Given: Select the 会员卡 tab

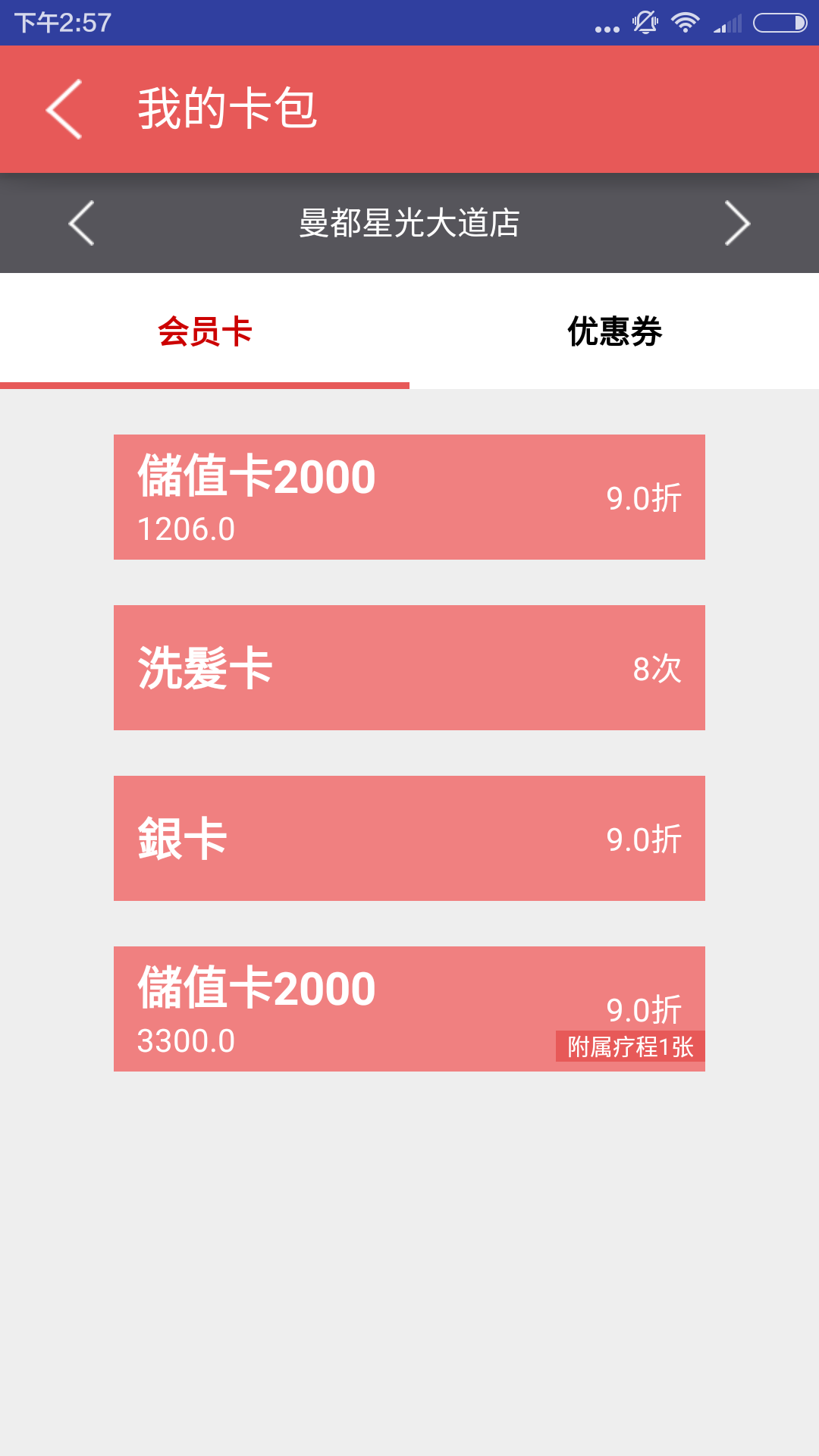Looking at the screenshot, I should pos(205,331).
